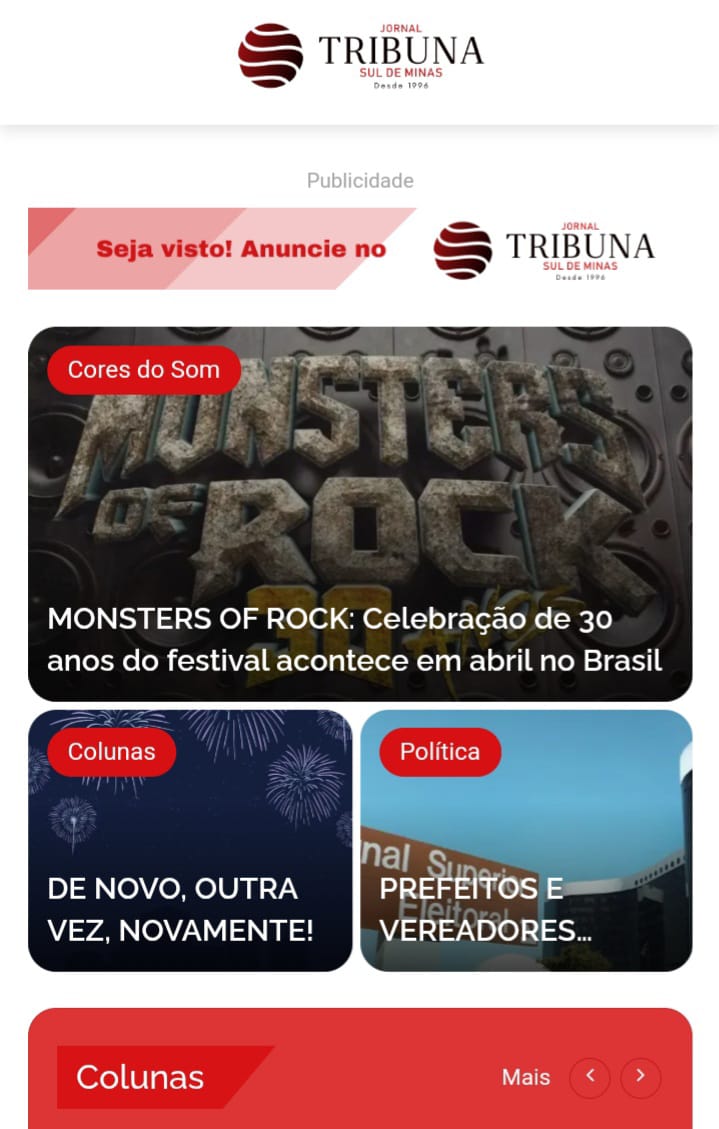
Task: Tap the Política category tag
Action: coord(440,752)
